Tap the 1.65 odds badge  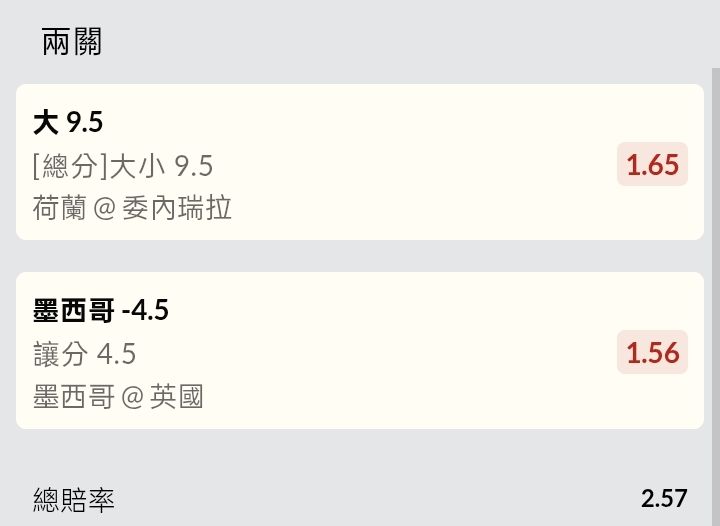coord(652,164)
